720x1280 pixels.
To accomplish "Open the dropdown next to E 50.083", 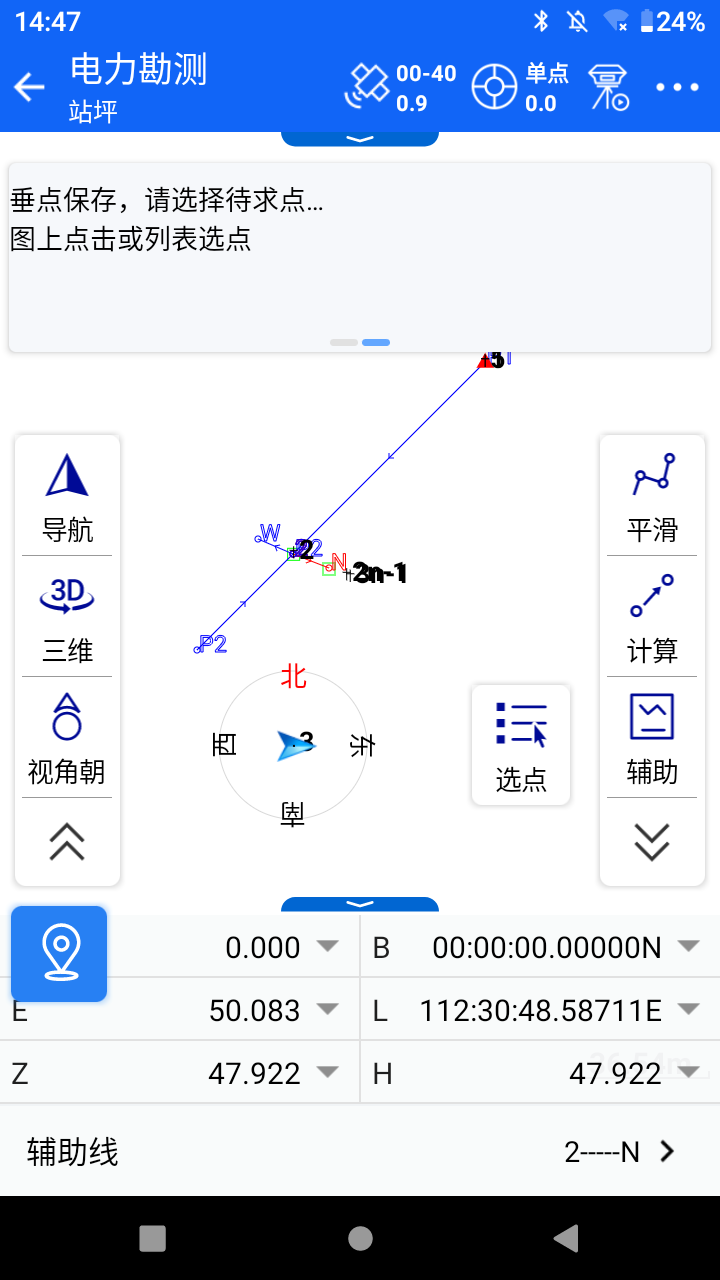I will 328,1010.
